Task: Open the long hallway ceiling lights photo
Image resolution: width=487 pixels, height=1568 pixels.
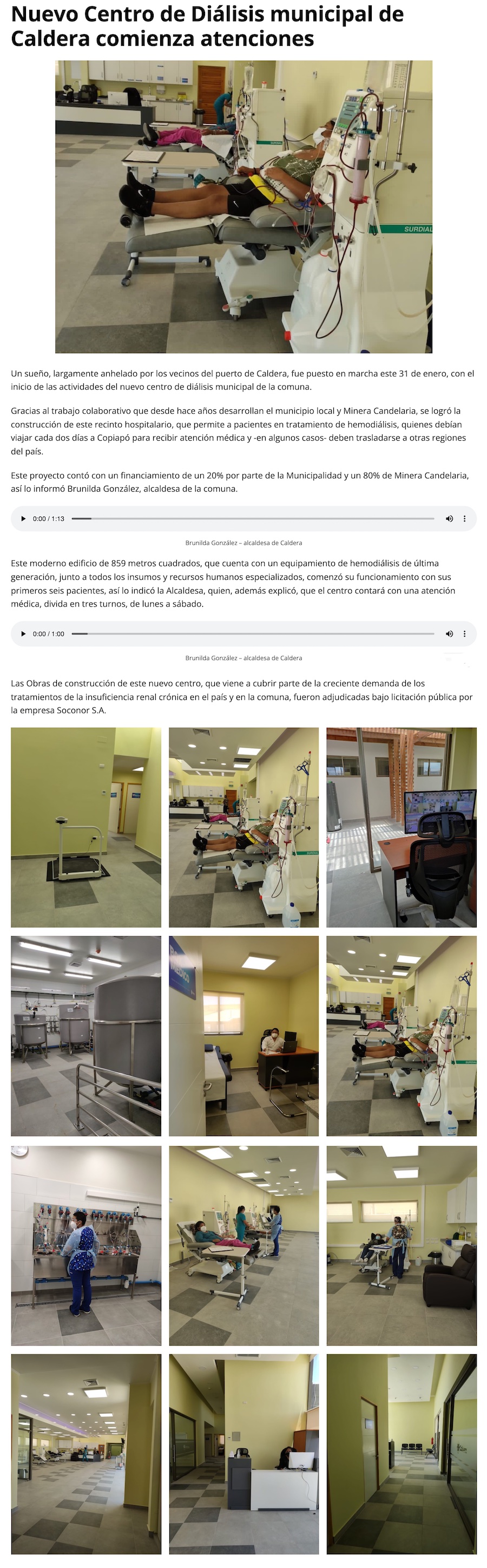Action: pyautogui.click(x=85, y=1454)
